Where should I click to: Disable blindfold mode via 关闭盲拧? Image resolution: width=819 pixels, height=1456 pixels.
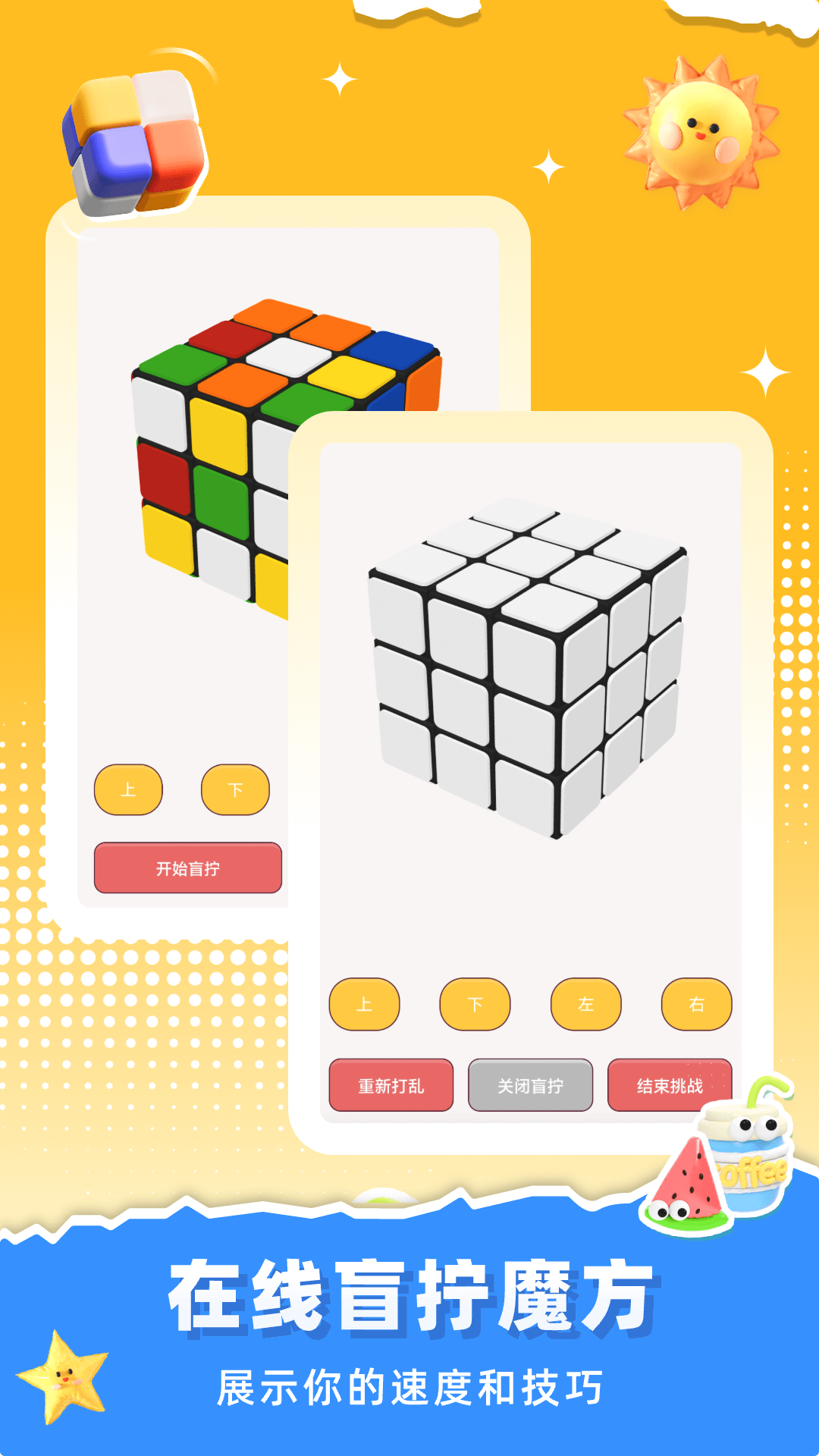(x=530, y=1086)
